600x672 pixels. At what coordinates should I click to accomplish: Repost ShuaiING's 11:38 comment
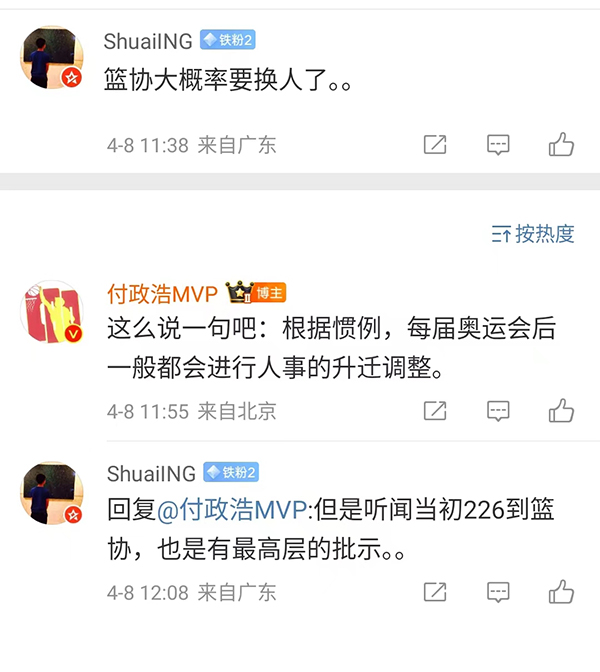[x=435, y=145]
